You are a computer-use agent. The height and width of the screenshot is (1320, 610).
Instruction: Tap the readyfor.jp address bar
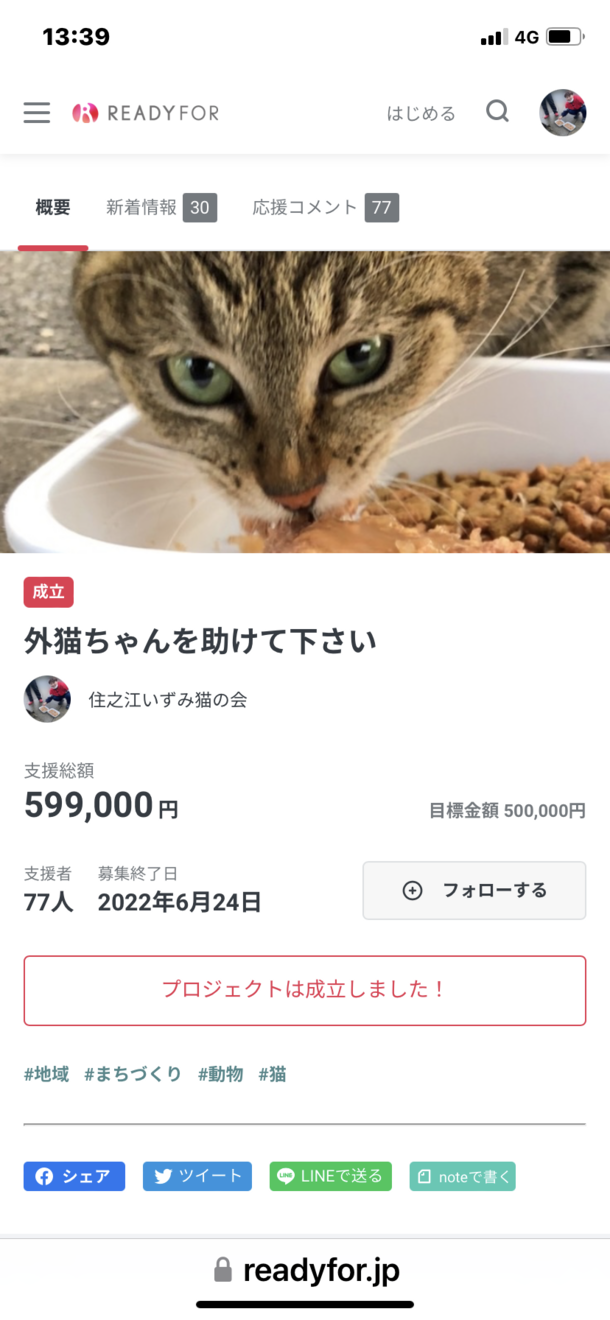(305, 1271)
